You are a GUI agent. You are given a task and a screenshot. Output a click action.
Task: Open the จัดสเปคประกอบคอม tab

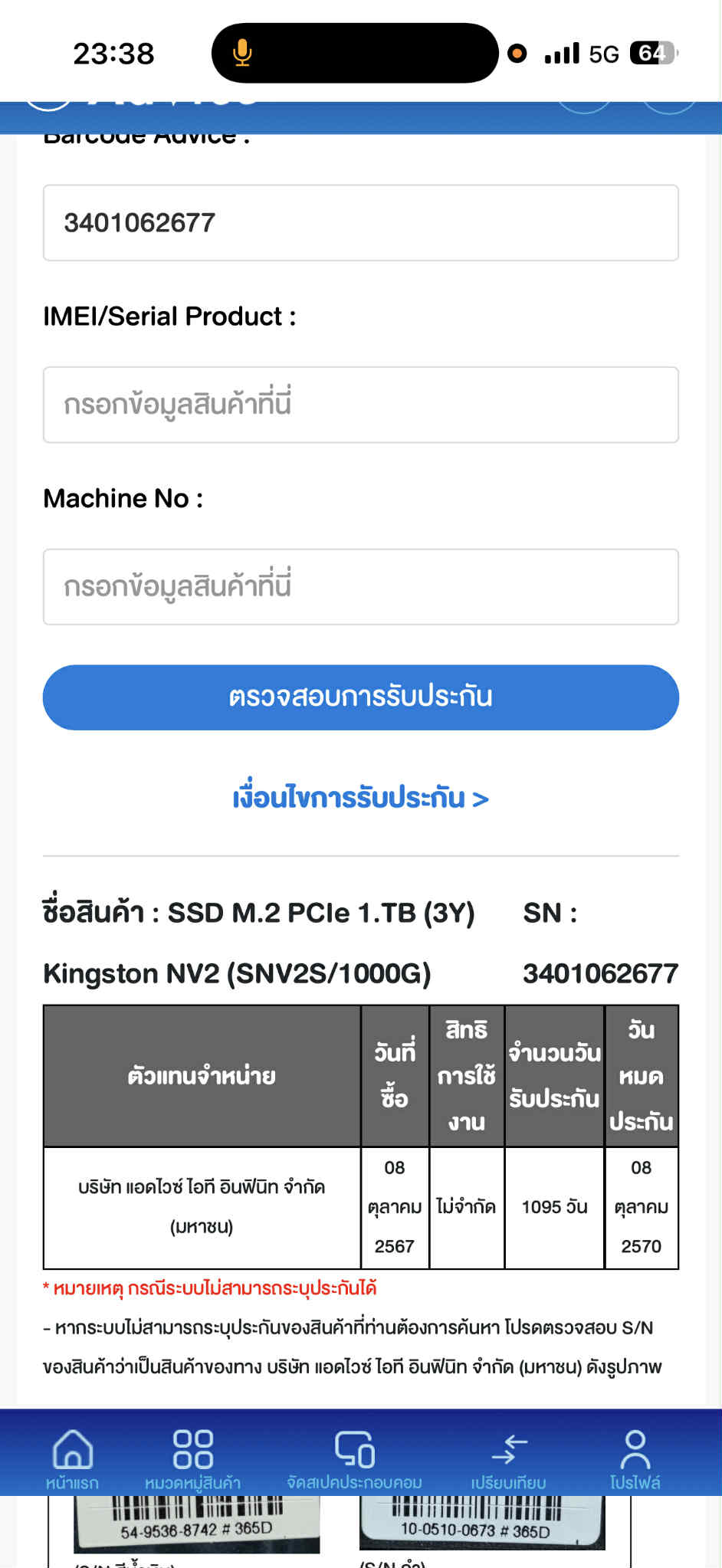(x=354, y=1459)
